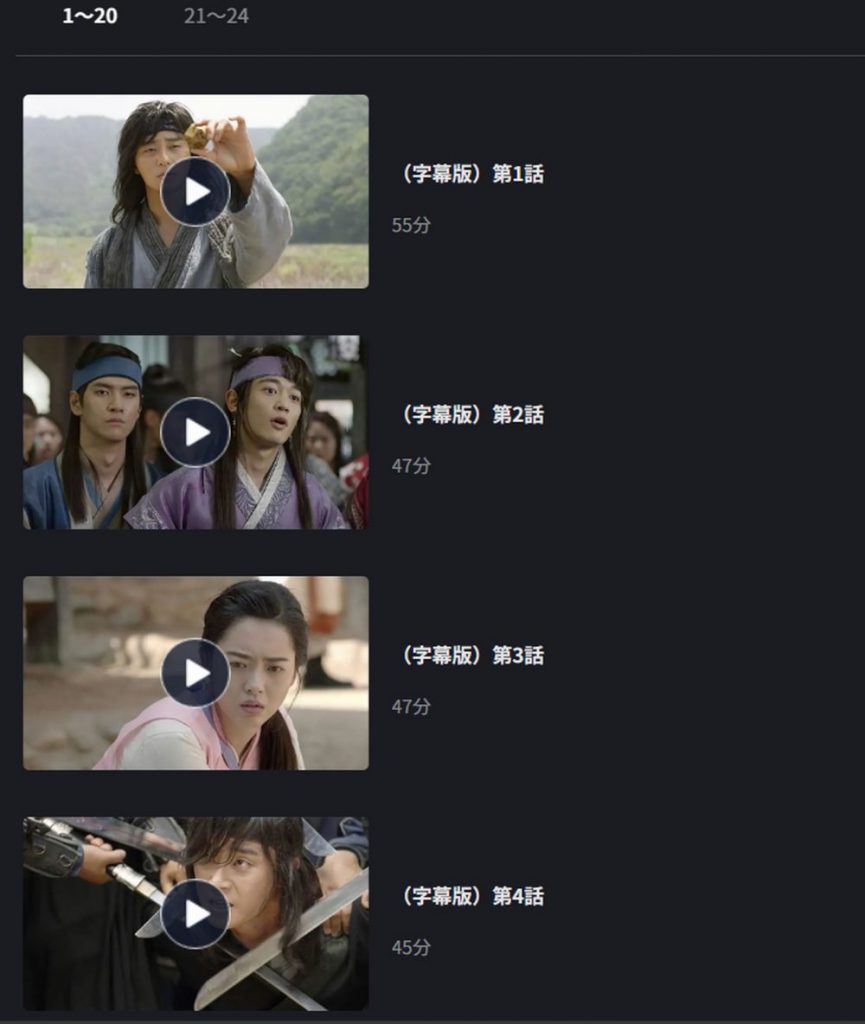Play episode 第4話 thumbnail
The width and height of the screenshot is (865, 1024).
pyautogui.click(x=195, y=914)
